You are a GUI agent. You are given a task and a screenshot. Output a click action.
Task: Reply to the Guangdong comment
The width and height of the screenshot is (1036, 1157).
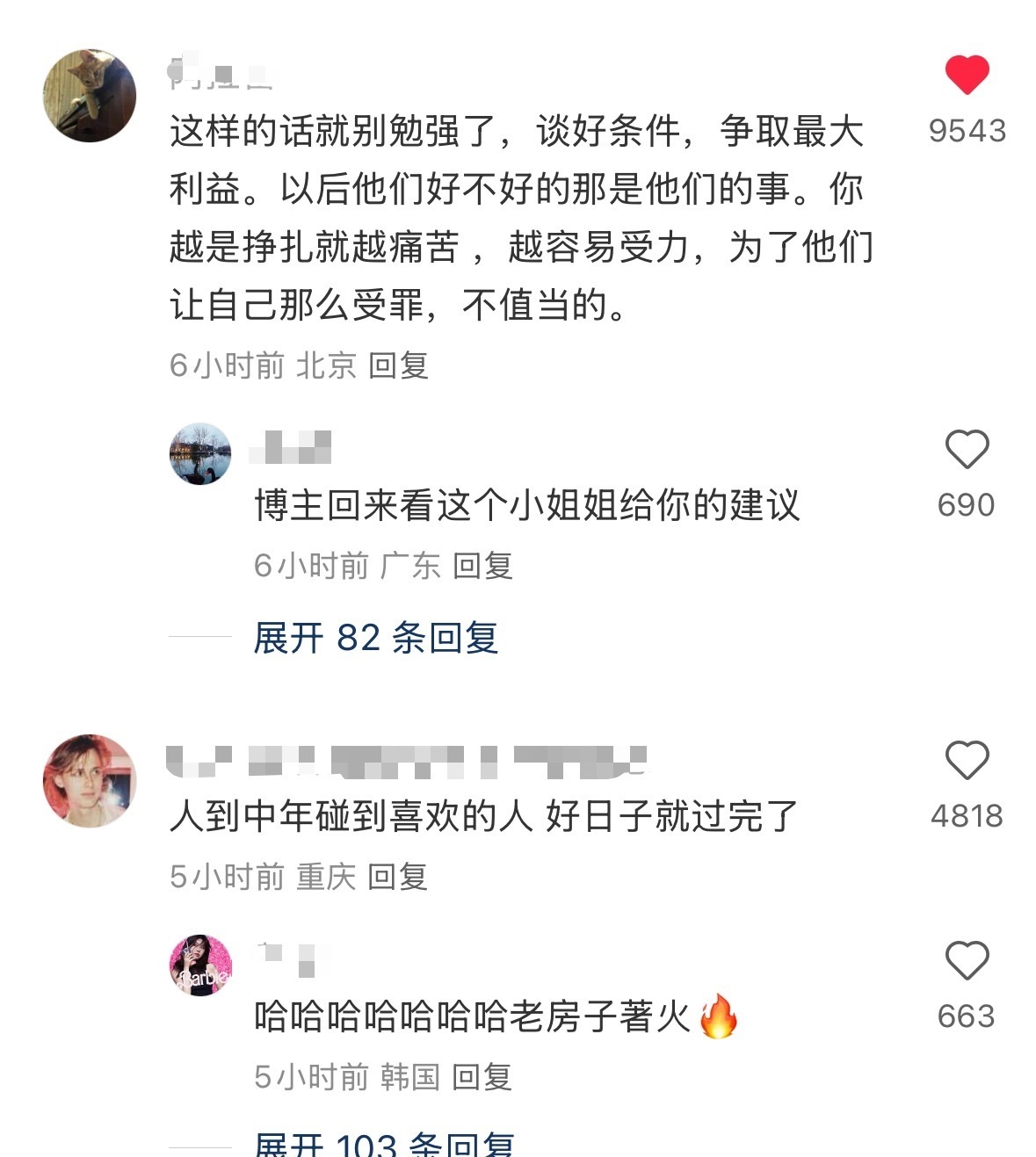482,566
